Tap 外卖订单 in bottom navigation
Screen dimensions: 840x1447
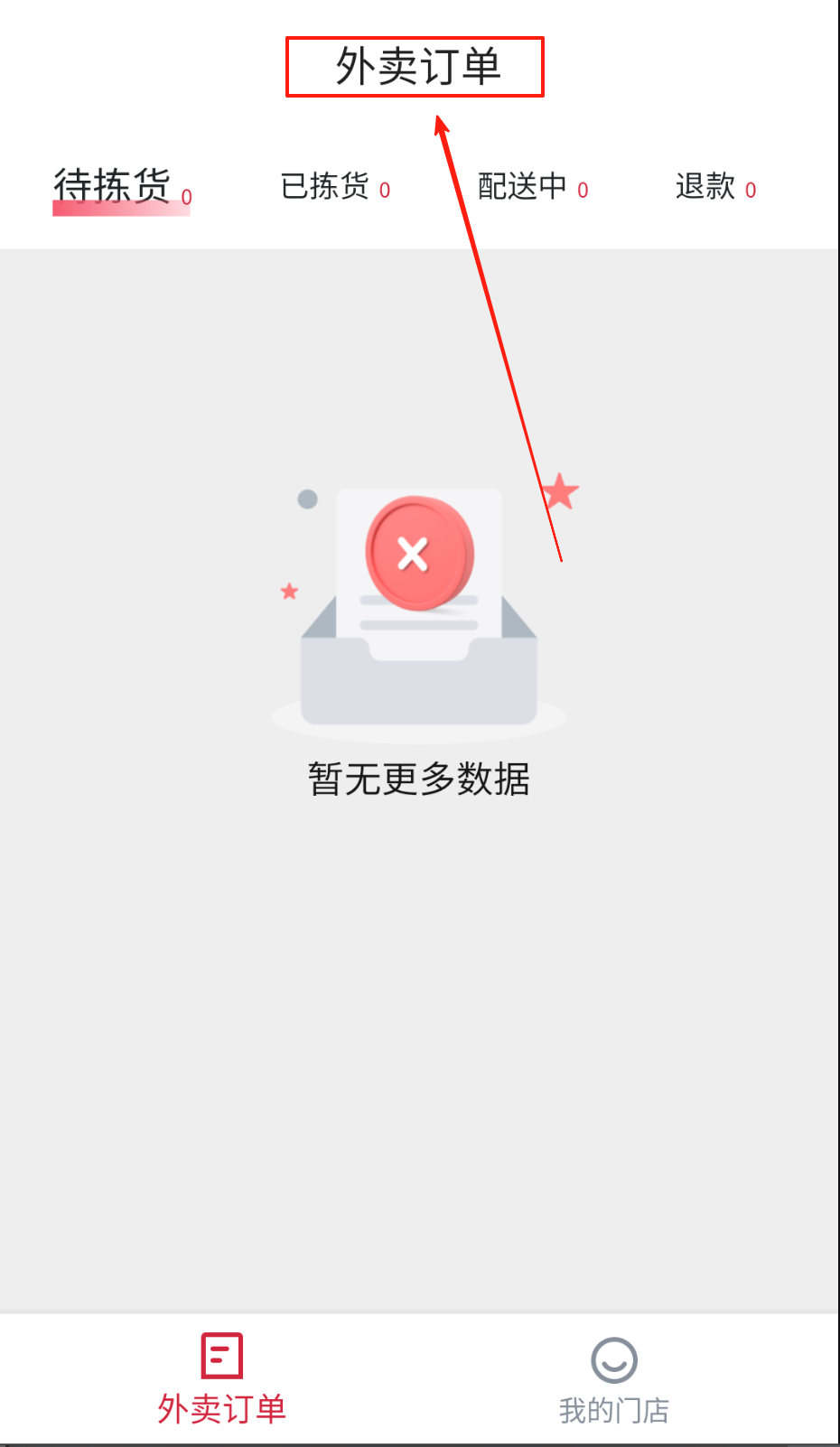click(x=221, y=1379)
